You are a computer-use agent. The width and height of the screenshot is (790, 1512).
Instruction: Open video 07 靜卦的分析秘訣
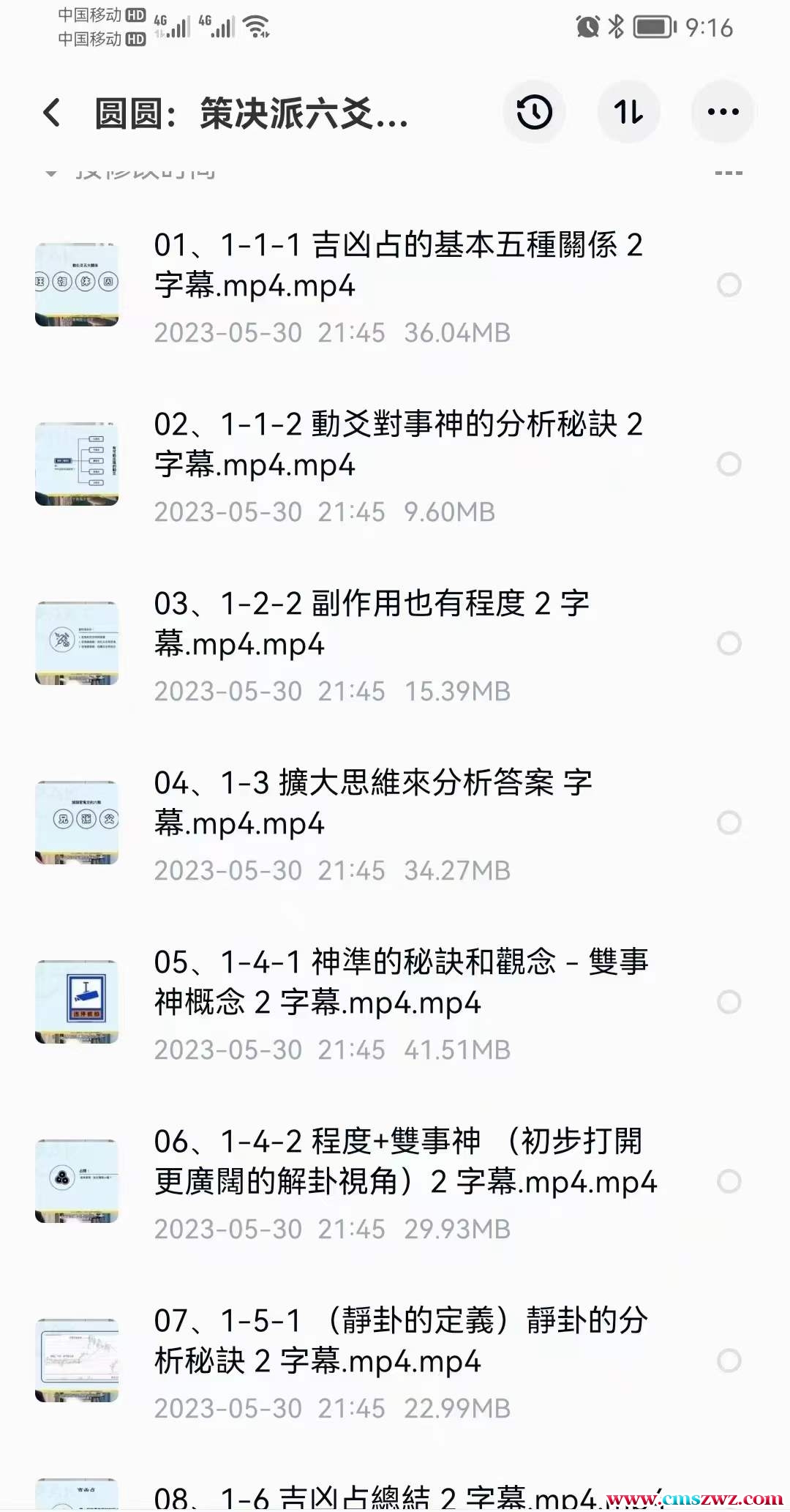[x=401, y=1341]
